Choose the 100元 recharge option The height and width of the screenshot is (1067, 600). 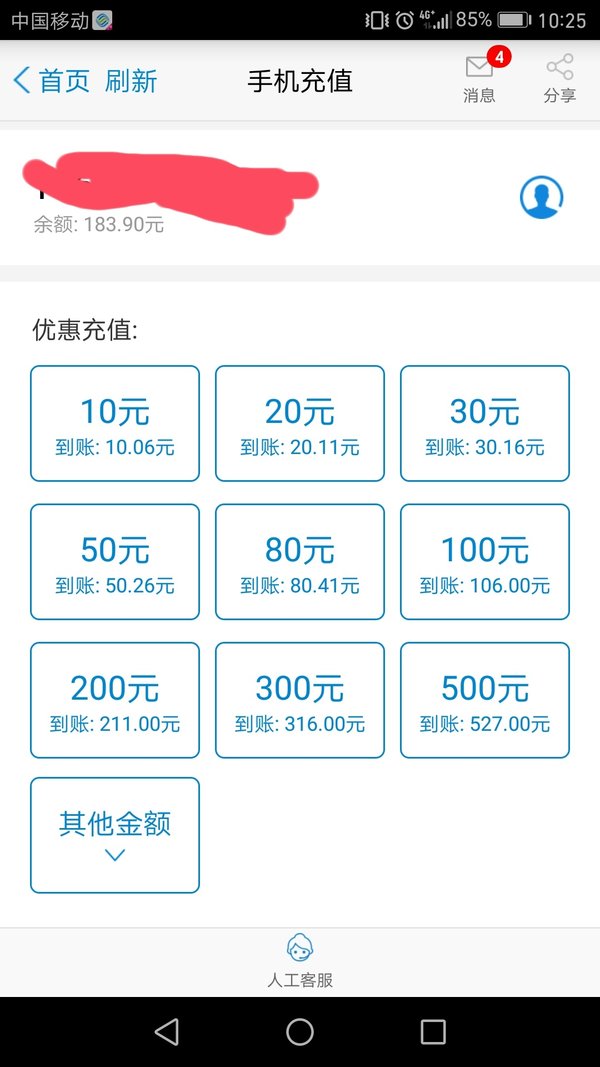click(485, 562)
